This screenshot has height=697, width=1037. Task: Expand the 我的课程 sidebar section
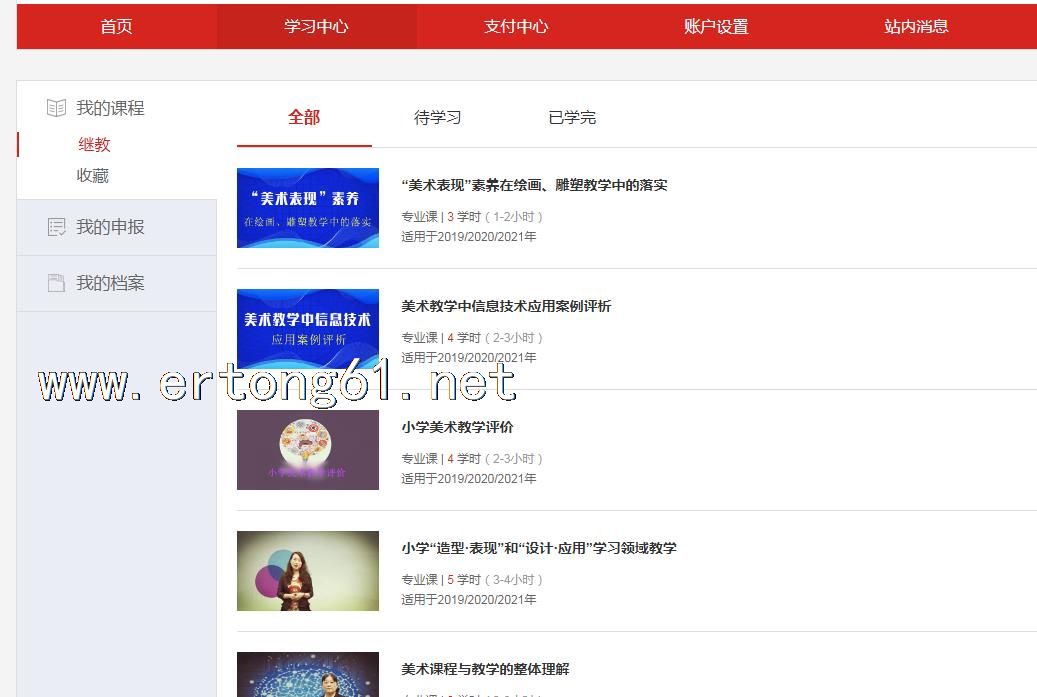[110, 108]
